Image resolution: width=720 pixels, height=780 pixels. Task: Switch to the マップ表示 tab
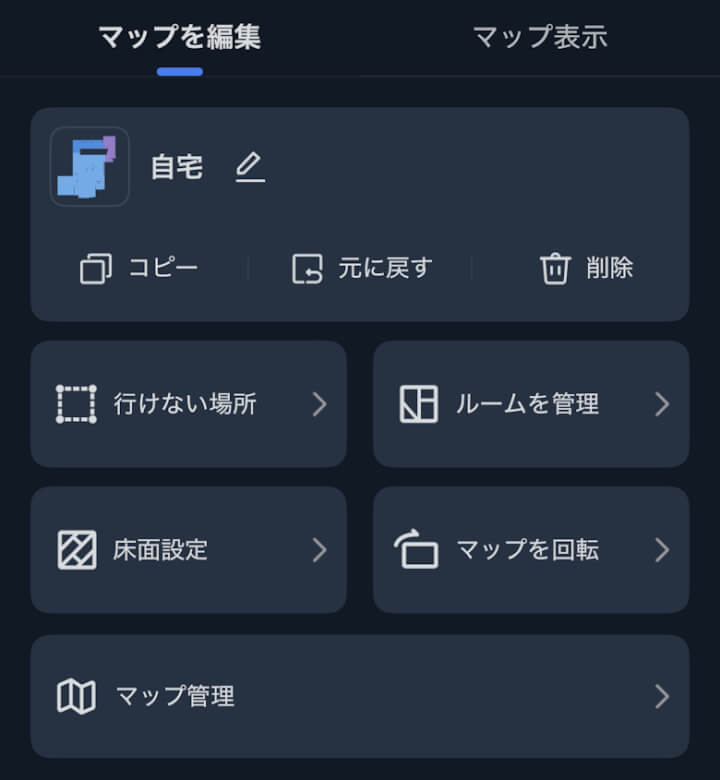pos(540,38)
